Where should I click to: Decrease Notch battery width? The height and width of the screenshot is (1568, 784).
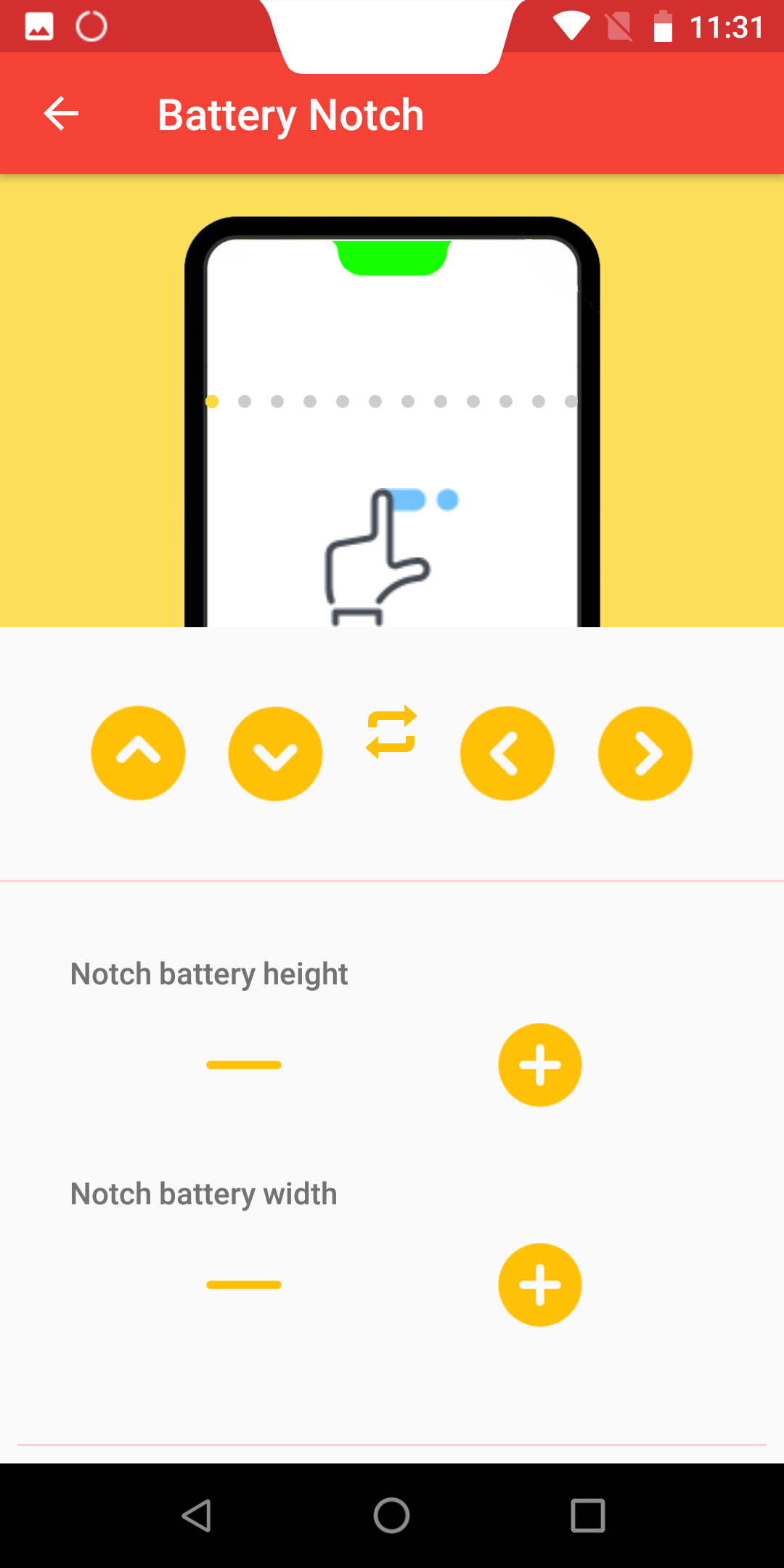click(x=244, y=1285)
